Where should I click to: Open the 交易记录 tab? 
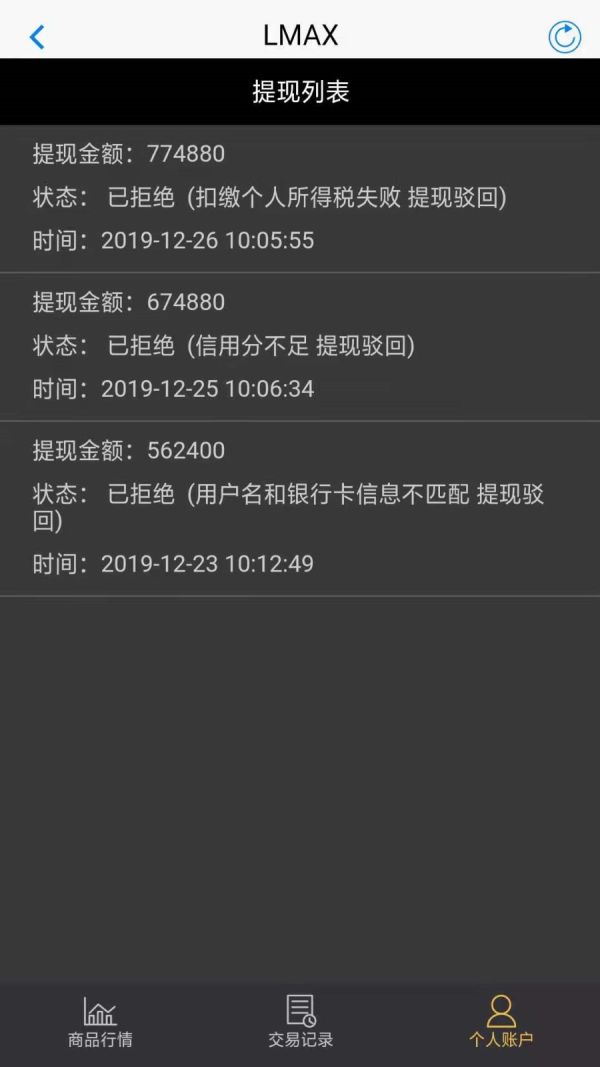coord(300,1021)
